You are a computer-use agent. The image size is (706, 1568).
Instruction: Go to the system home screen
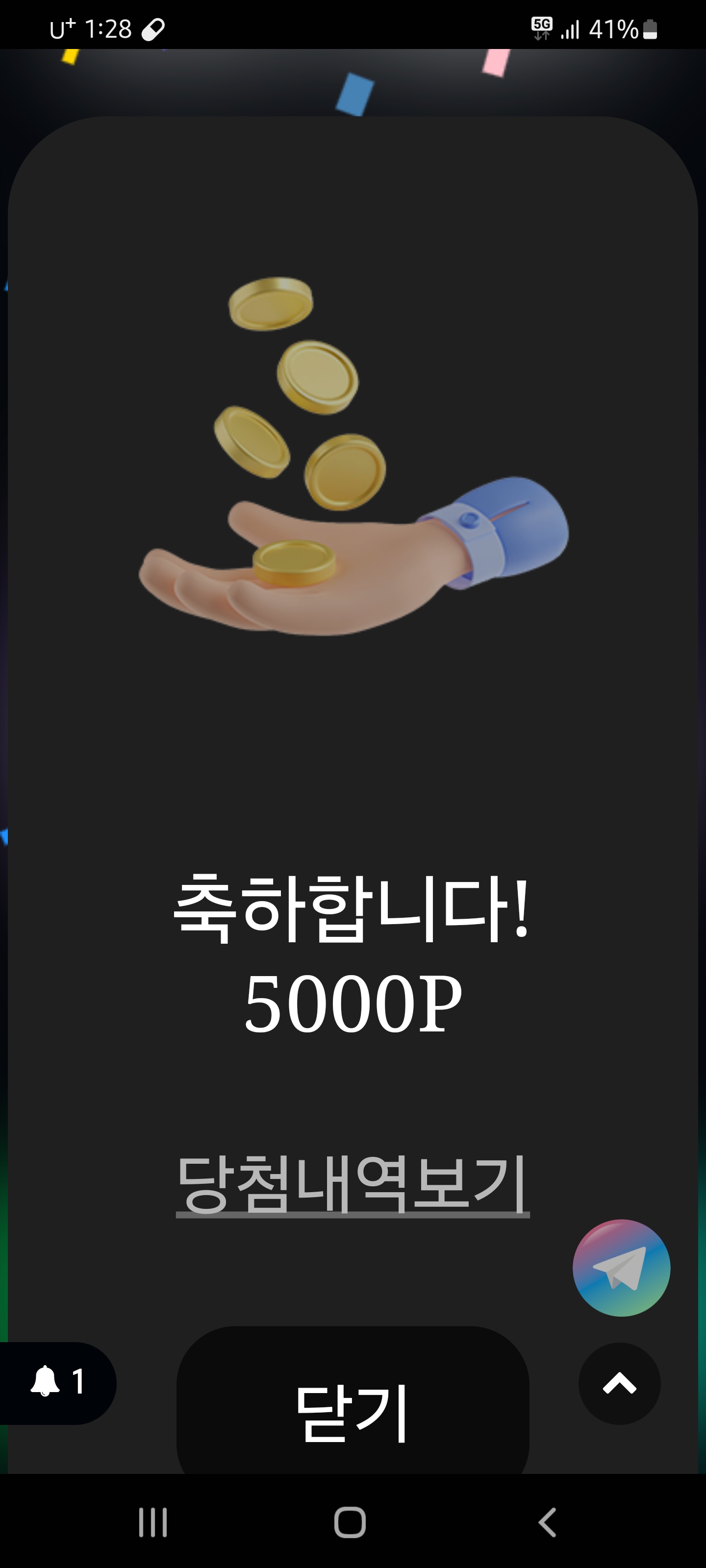coord(350,1523)
